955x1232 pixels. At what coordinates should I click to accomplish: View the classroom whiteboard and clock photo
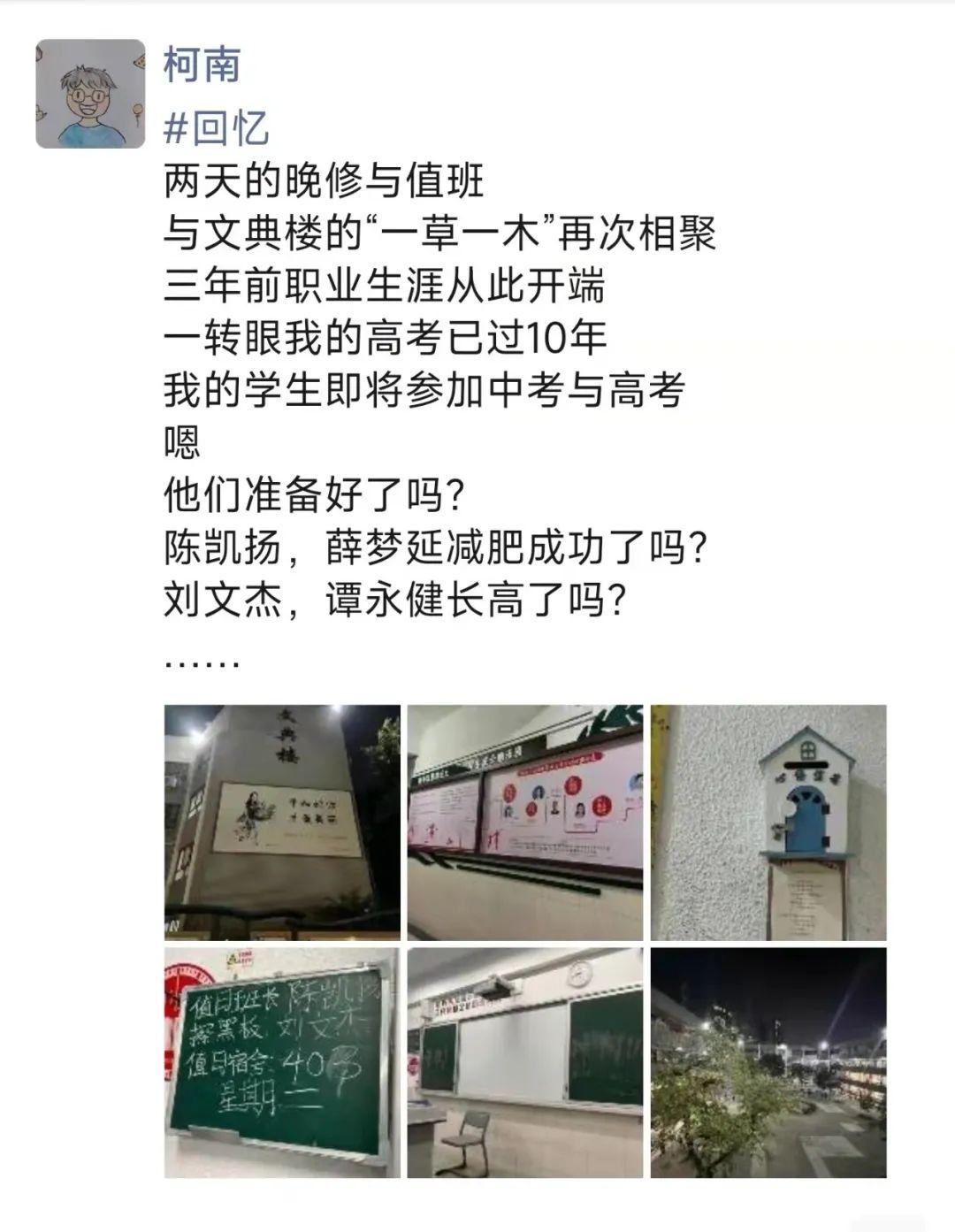[525, 1062]
